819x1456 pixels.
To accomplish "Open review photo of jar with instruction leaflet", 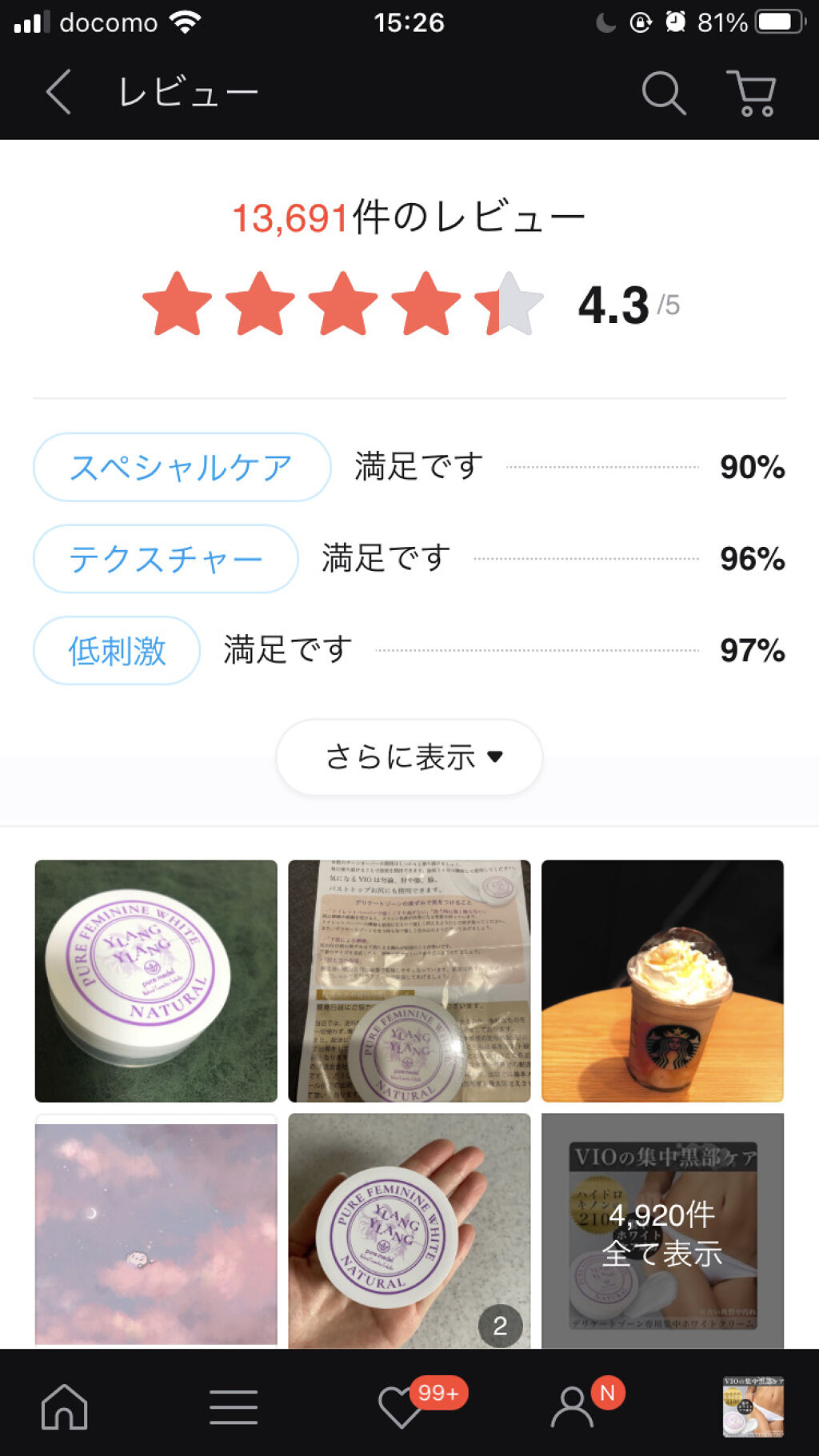I will [409, 981].
